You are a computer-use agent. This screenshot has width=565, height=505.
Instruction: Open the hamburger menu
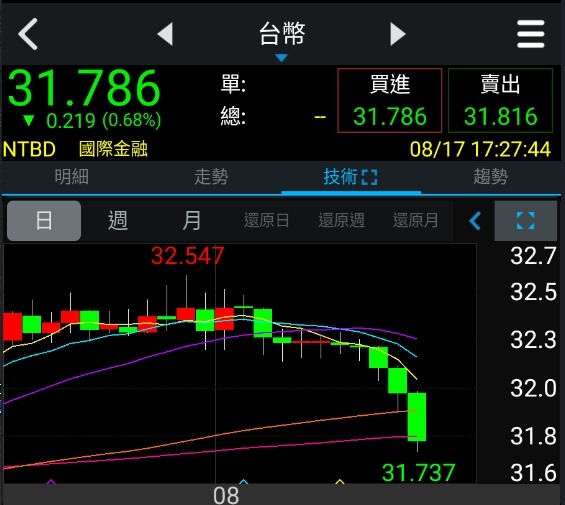(x=531, y=34)
